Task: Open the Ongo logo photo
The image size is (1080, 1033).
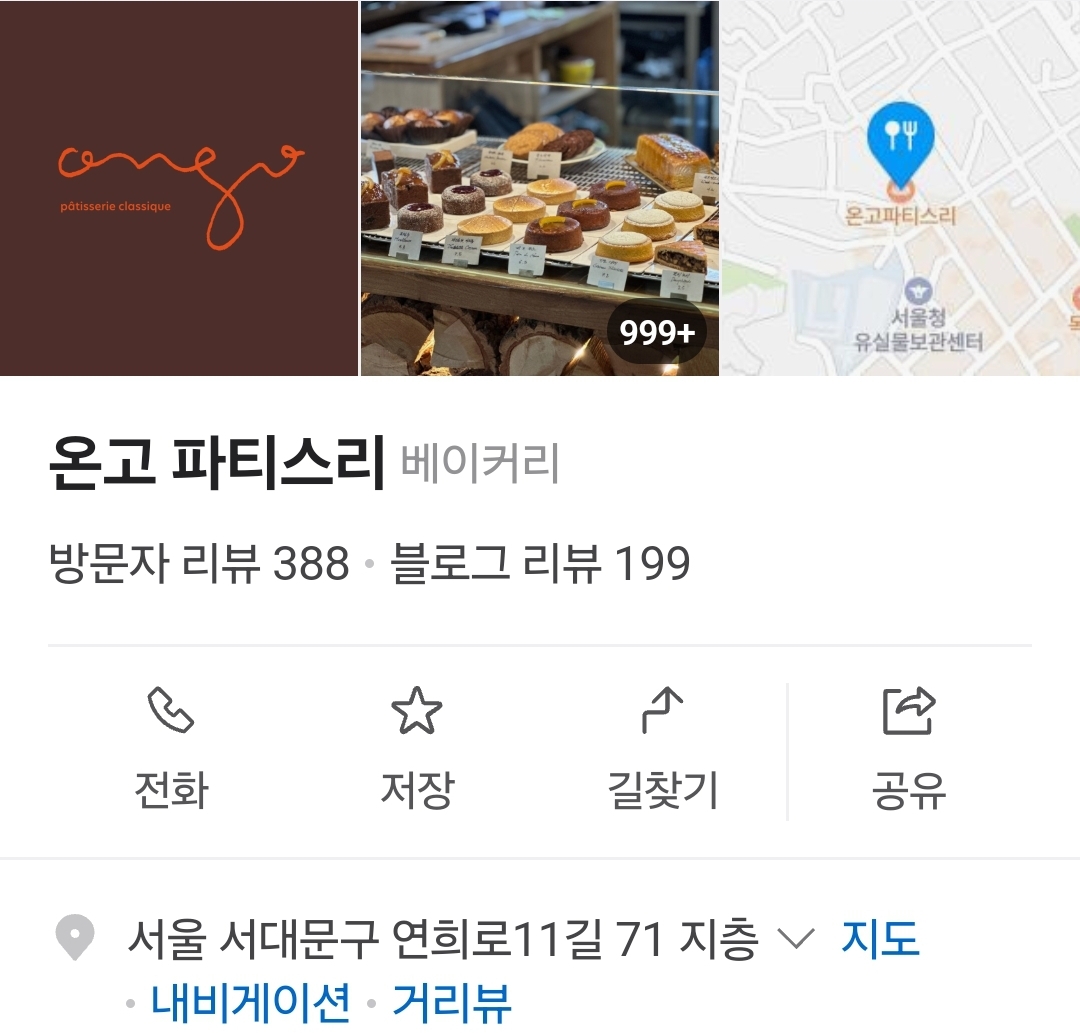Action: click(179, 188)
